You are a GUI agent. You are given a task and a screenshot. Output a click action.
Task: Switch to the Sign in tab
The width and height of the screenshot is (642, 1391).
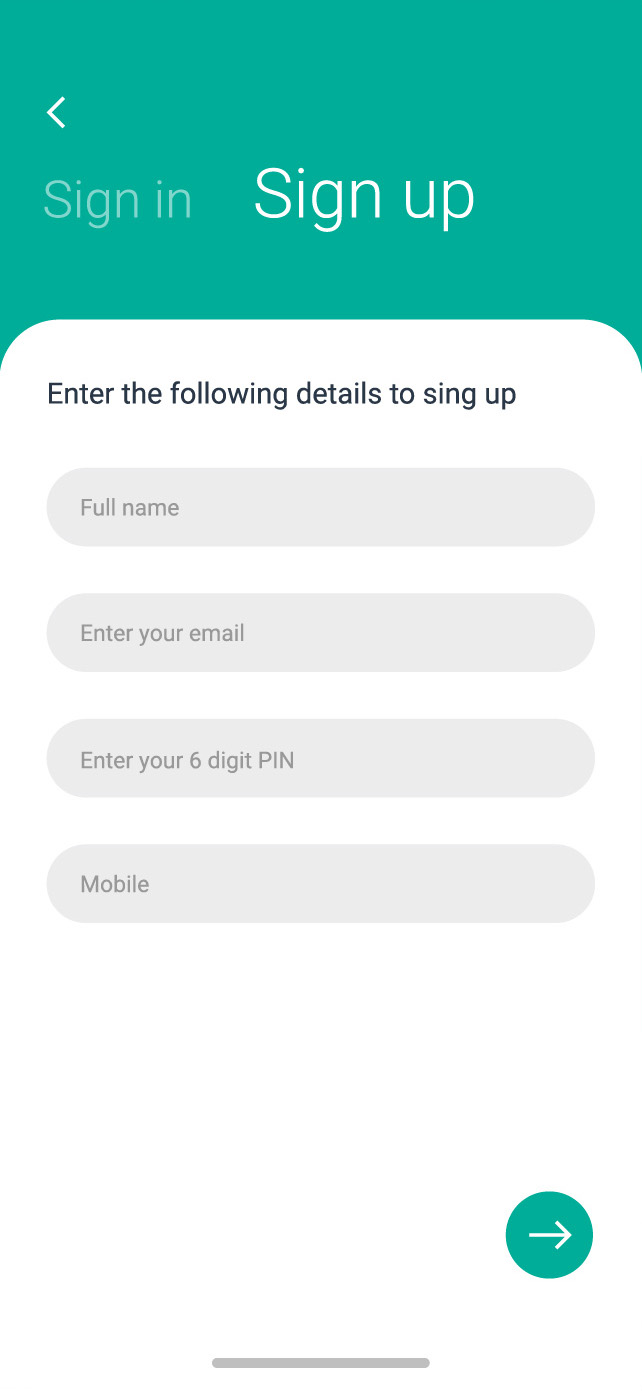coord(117,200)
